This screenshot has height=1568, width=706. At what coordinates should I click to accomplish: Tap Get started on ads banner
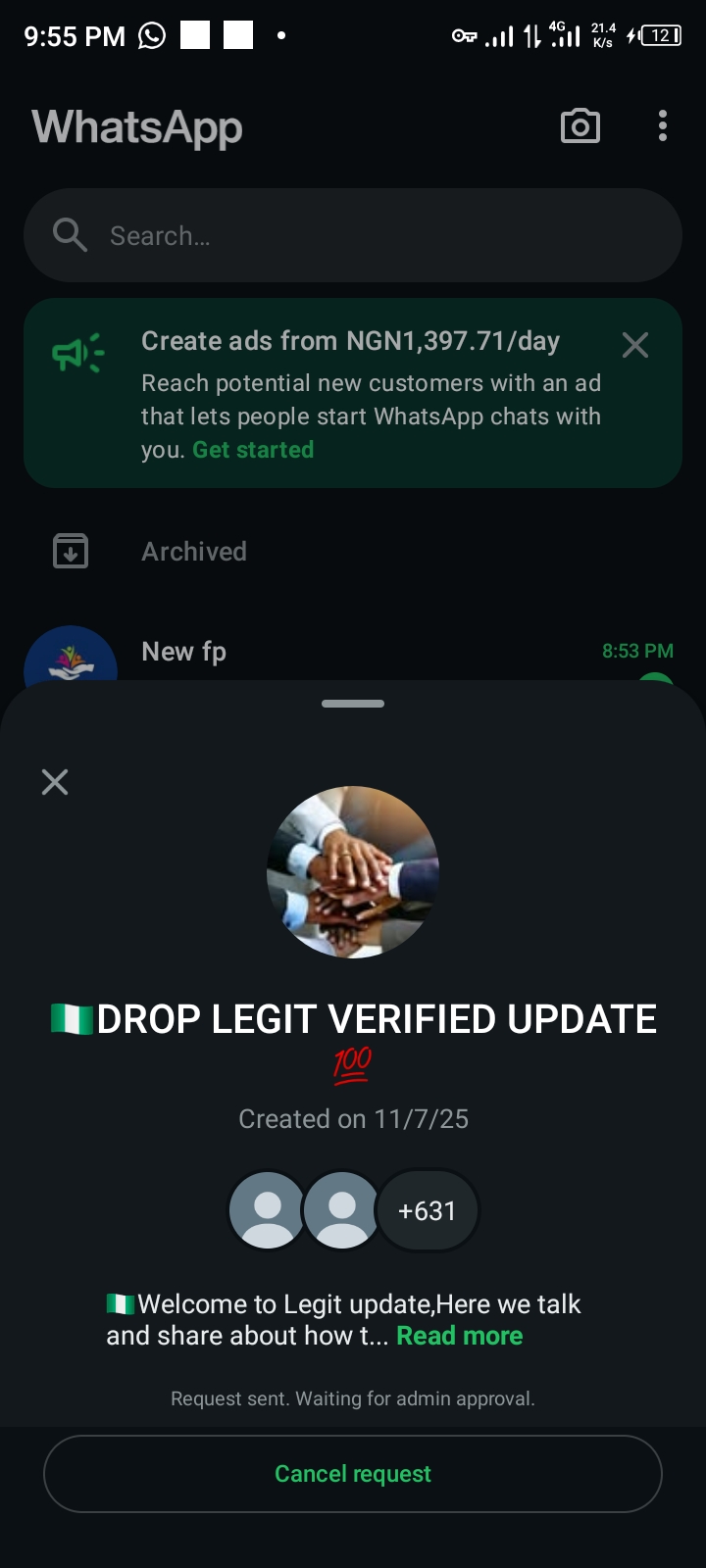253,450
